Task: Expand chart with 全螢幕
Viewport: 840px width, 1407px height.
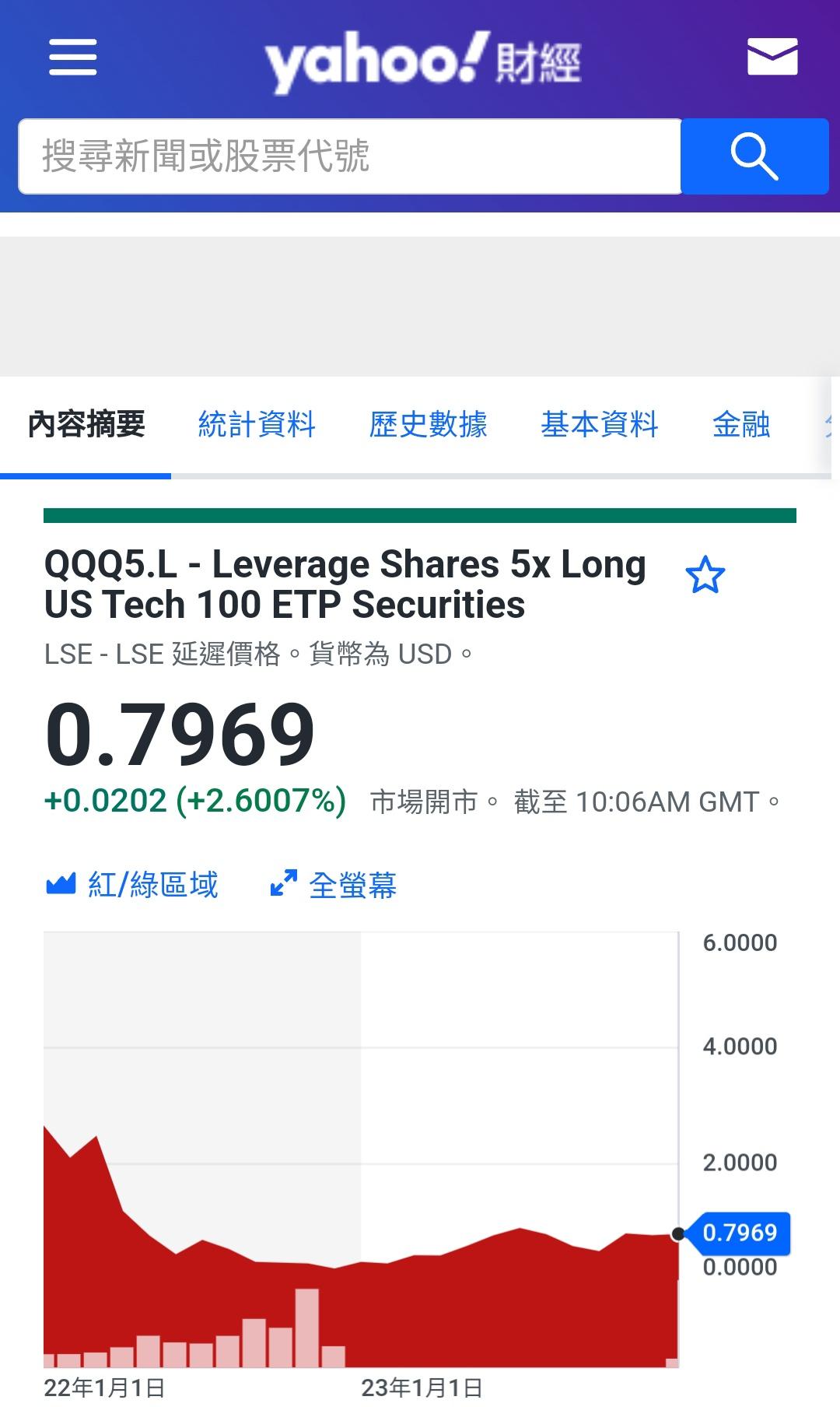Action: (334, 885)
